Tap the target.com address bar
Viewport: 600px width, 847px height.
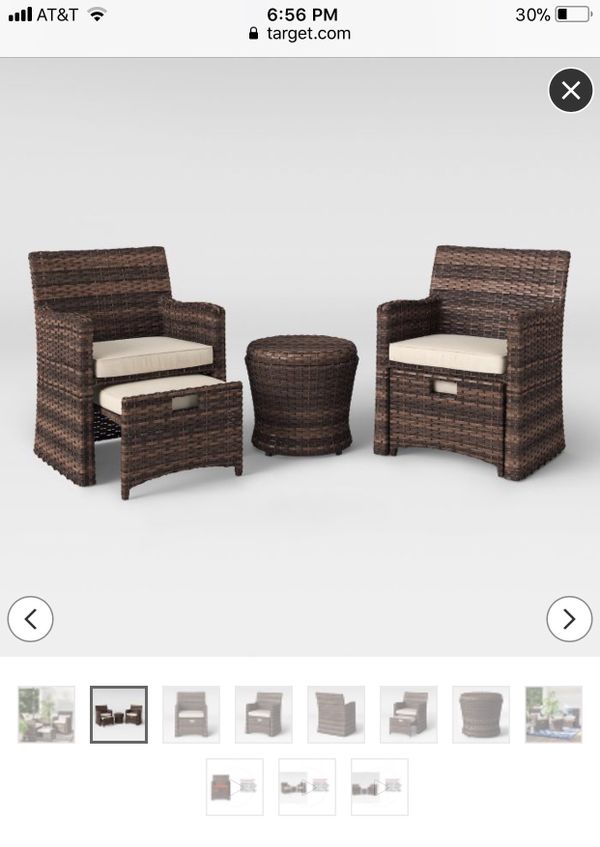pos(300,33)
